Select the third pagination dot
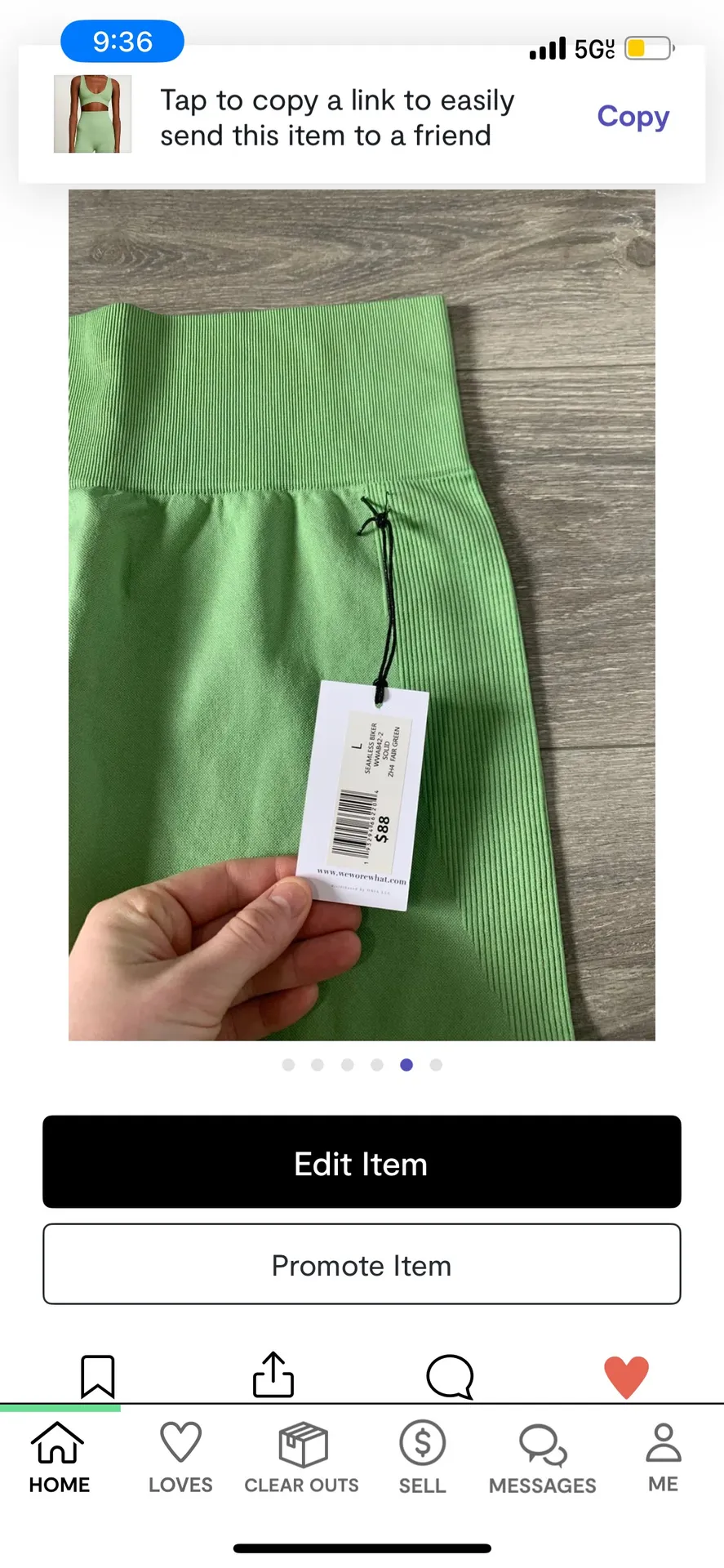 [347, 1064]
